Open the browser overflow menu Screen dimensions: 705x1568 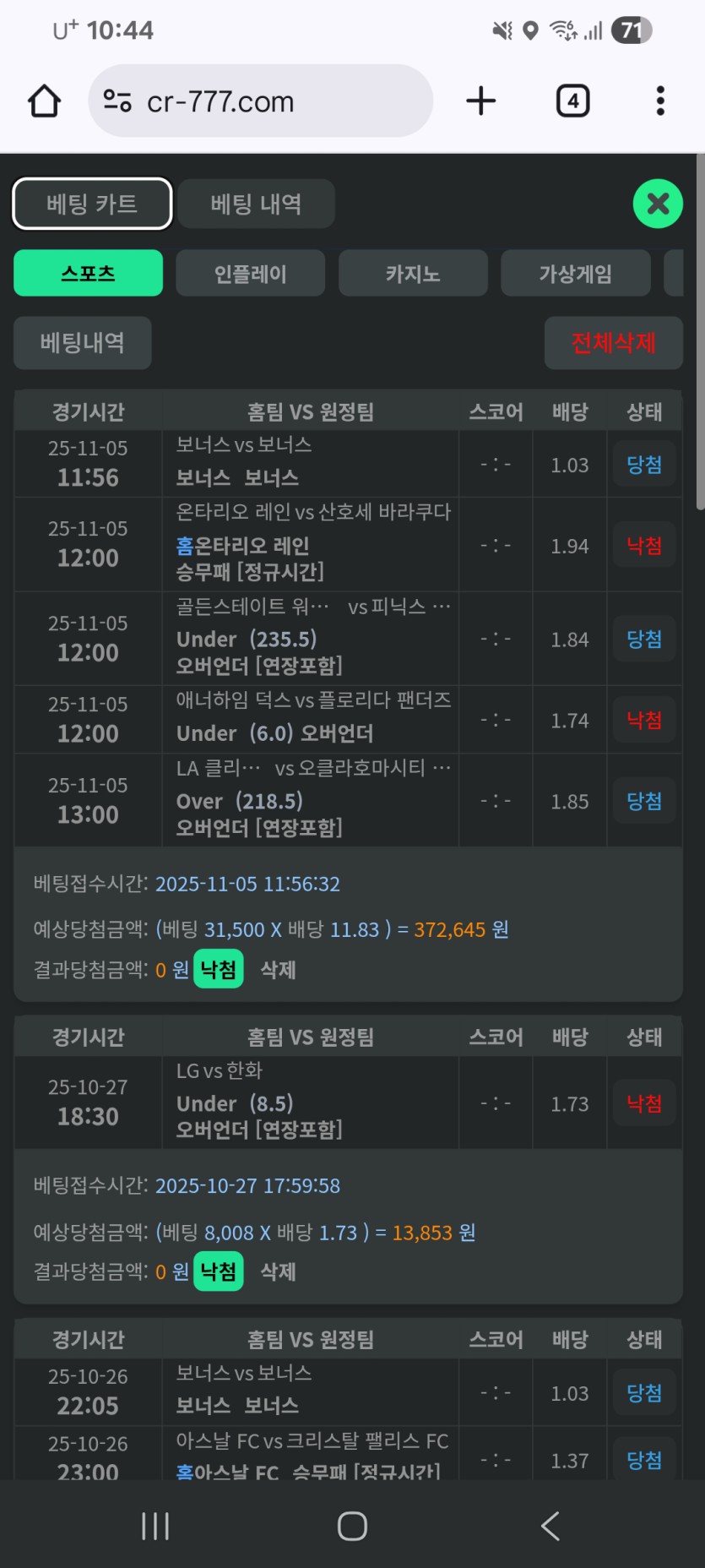tap(660, 101)
